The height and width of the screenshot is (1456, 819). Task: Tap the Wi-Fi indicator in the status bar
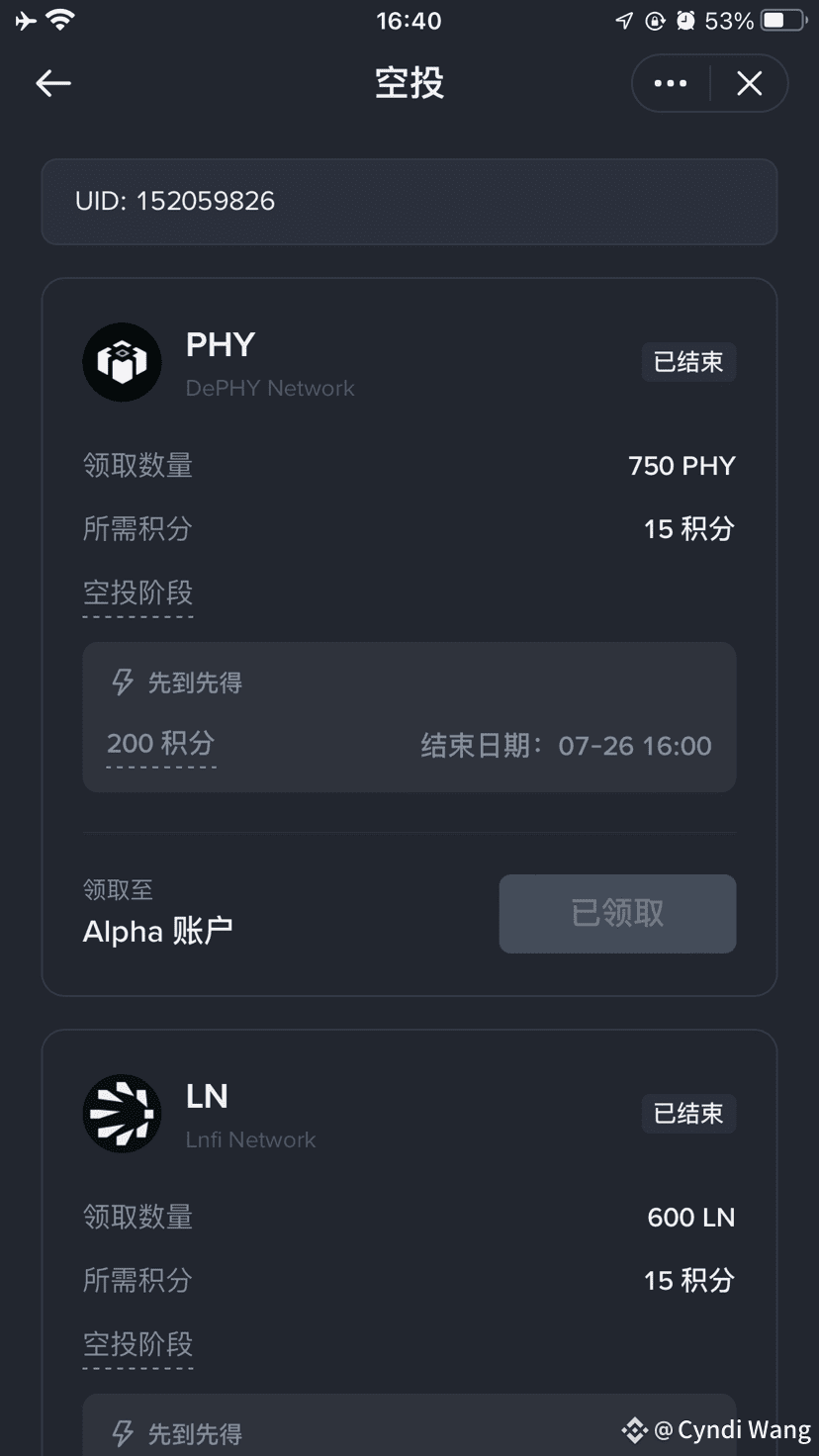57,18
